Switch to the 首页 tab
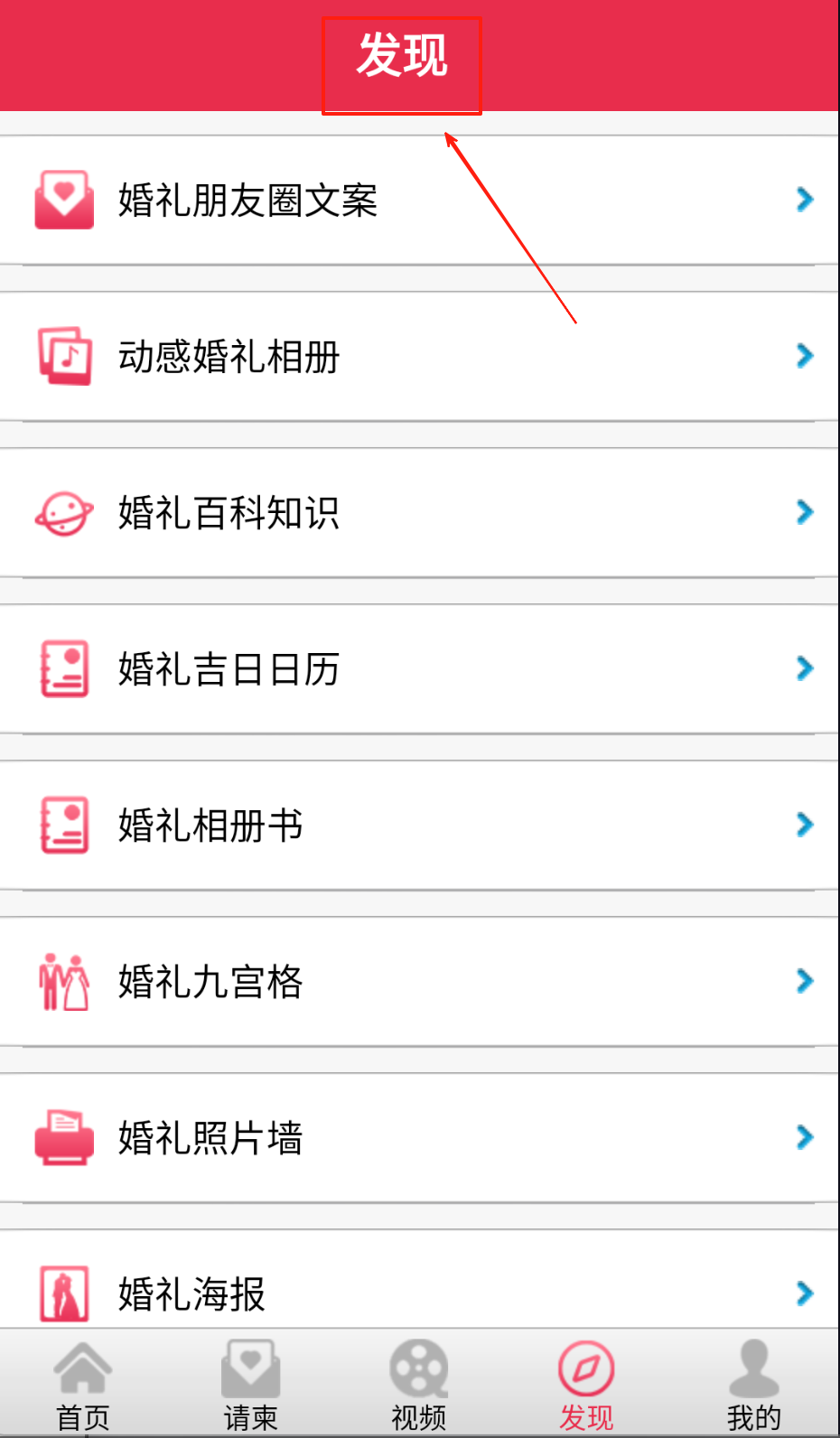The image size is (840, 1438). pyautogui.click(x=83, y=1386)
